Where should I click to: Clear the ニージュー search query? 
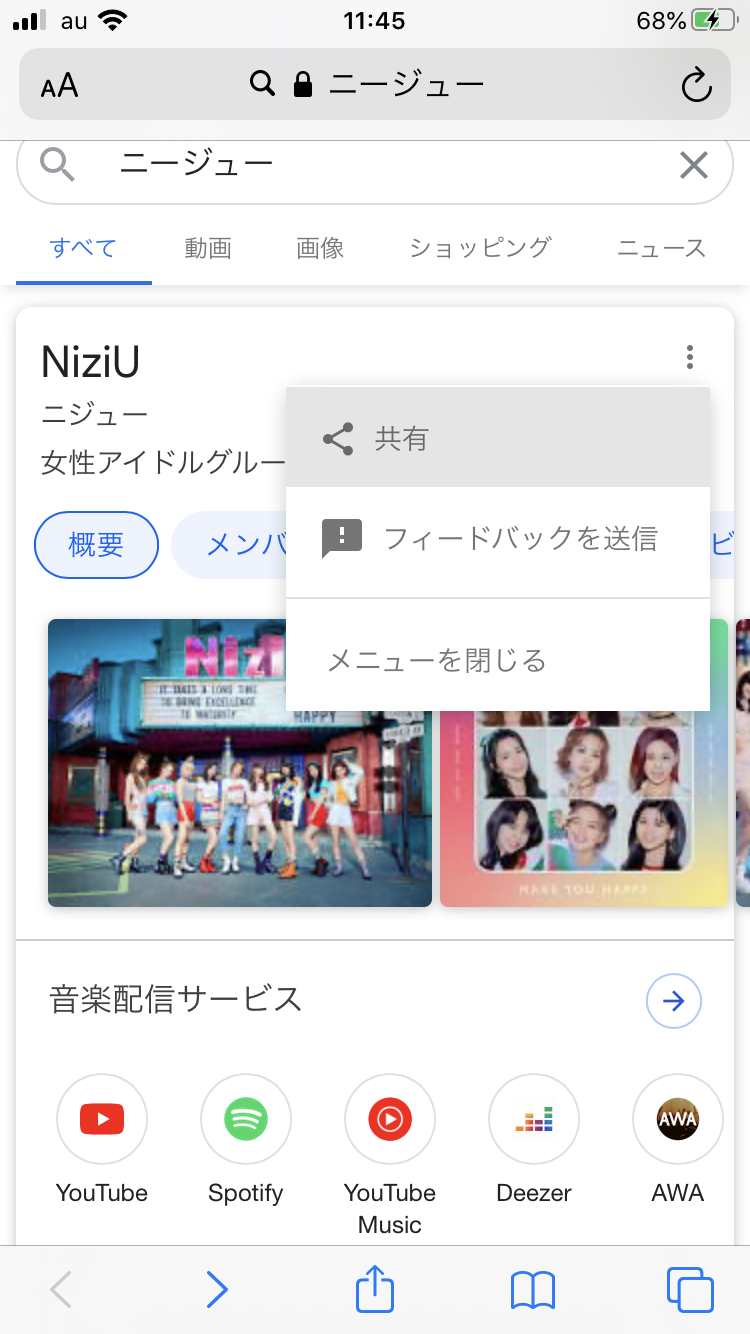point(693,165)
